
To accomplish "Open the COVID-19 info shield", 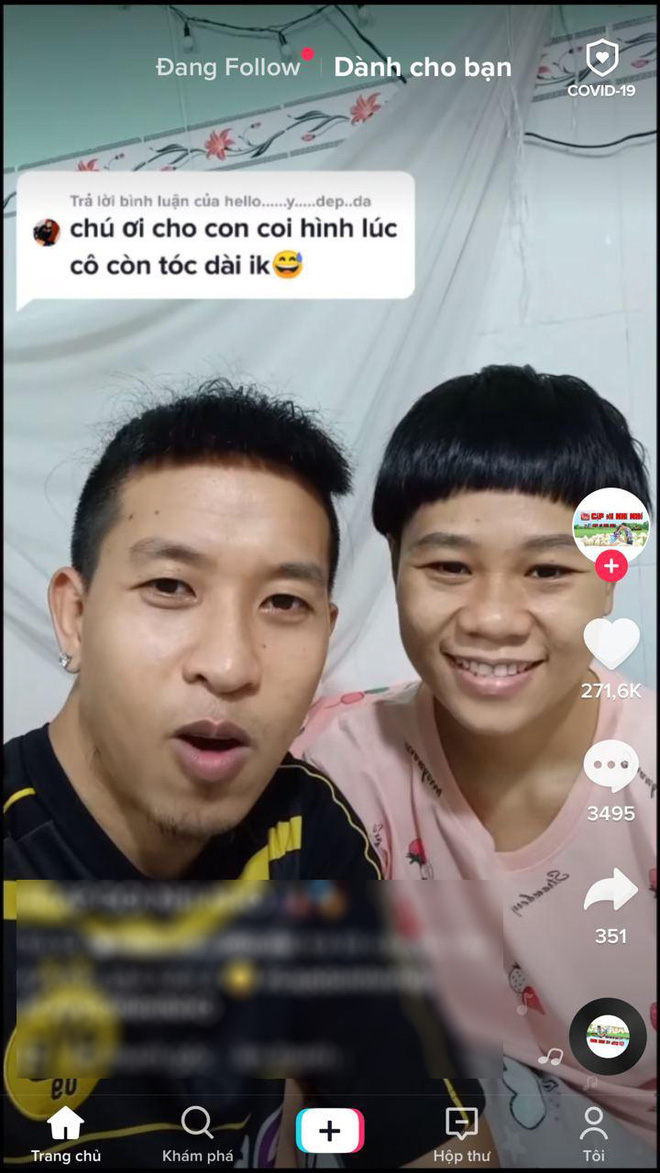I will point(601,68).
